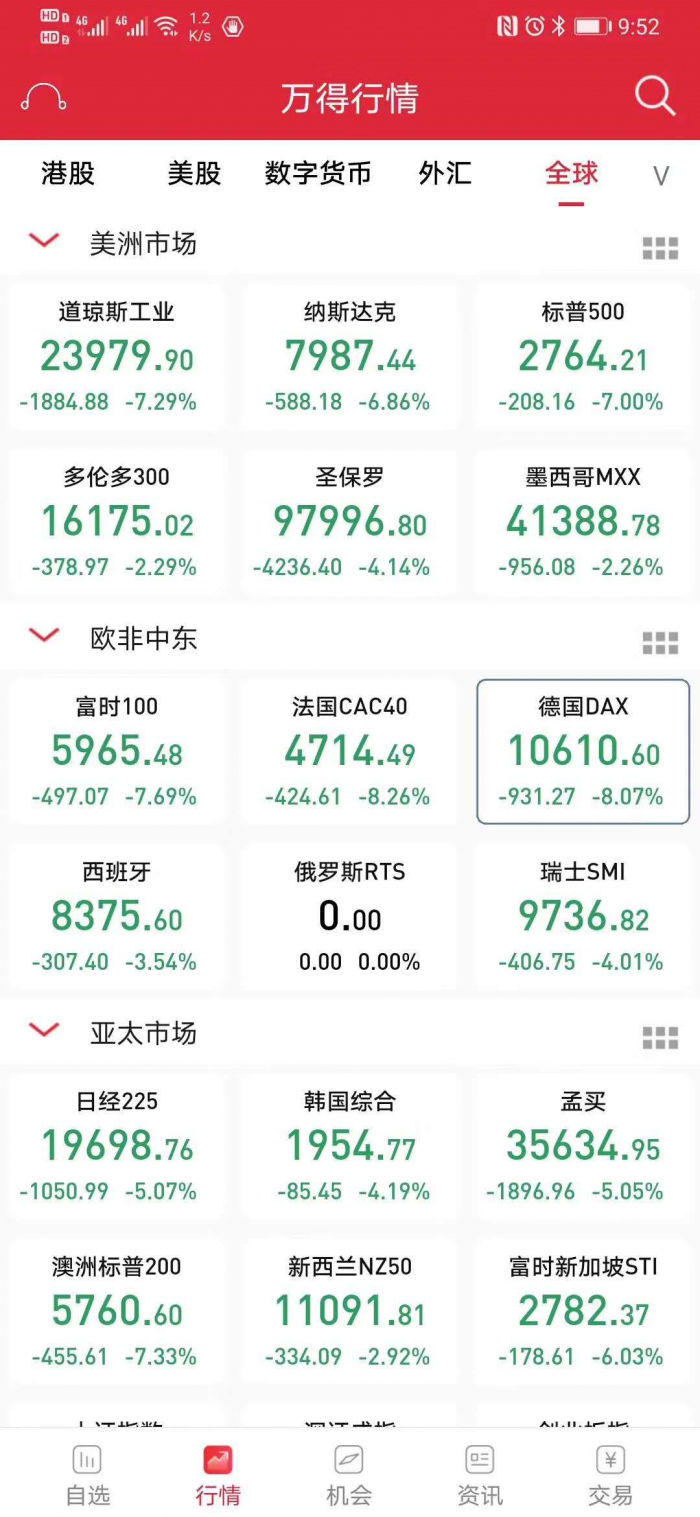The image size is (700, 1517).
Task: Open the 交易 tab
Action: pyautogui.click(x=610, y=1474)
